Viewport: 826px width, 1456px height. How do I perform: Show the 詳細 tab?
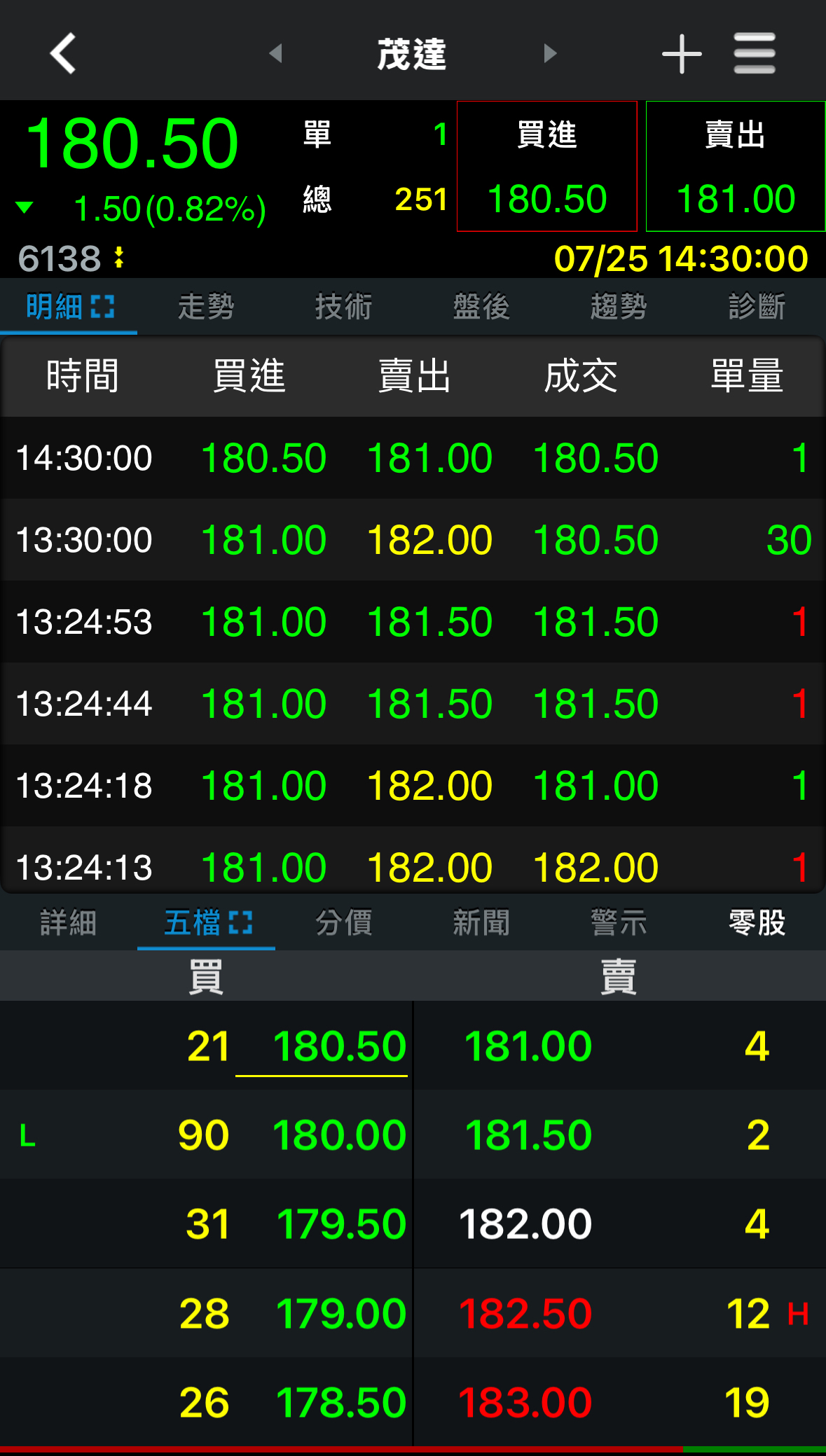coord(69,923)
